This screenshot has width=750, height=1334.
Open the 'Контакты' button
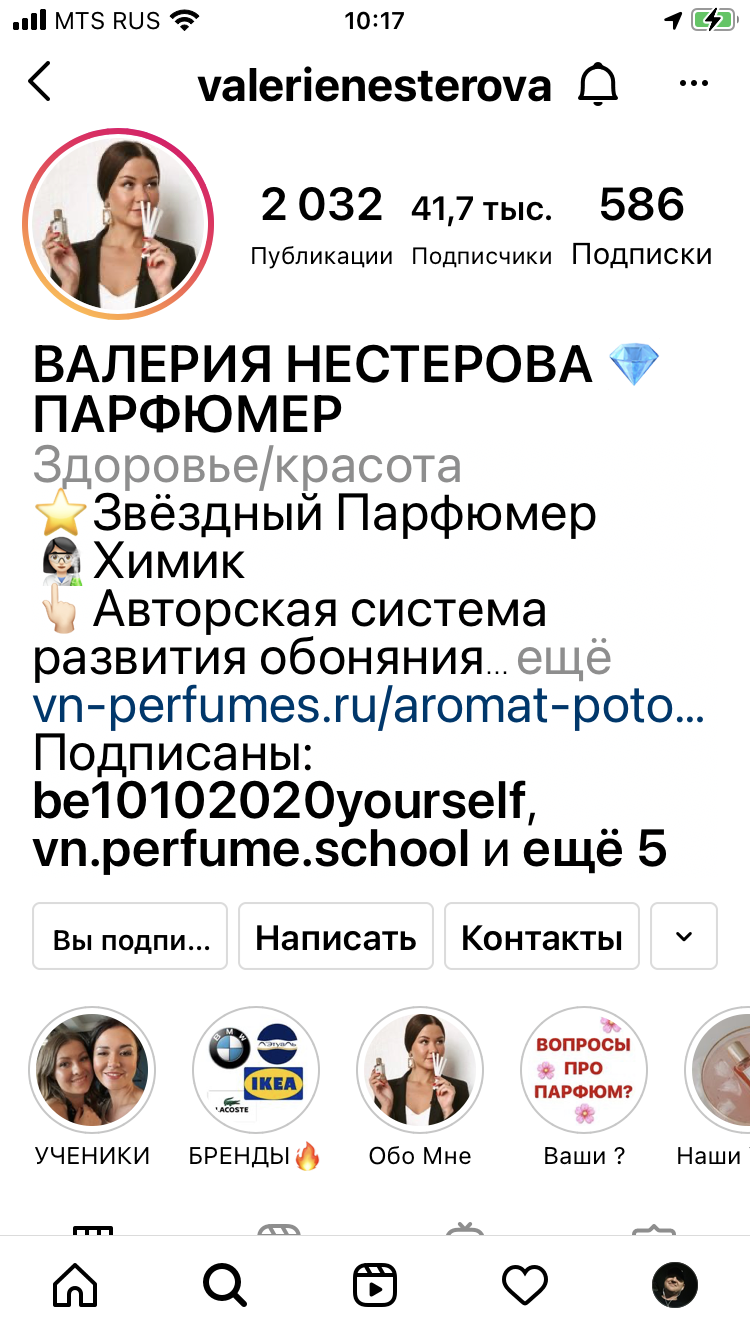541,937
